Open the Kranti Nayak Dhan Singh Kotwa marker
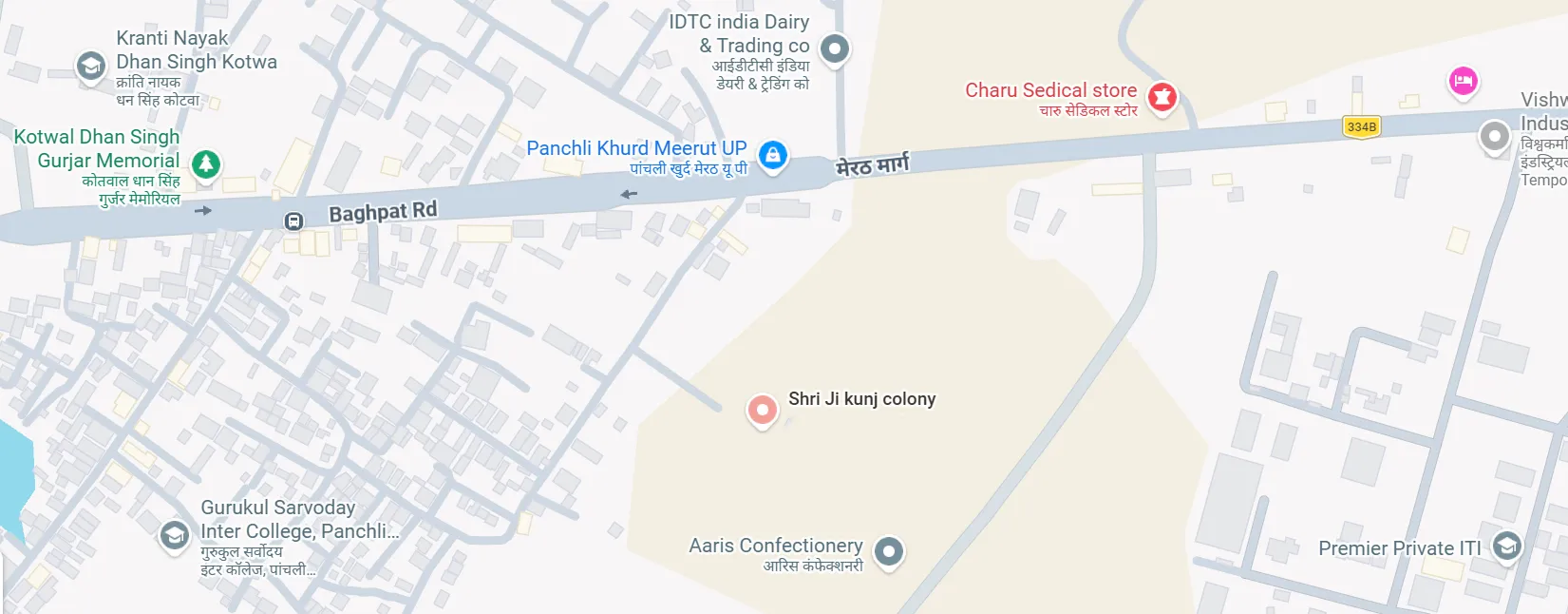 [91, 67]
